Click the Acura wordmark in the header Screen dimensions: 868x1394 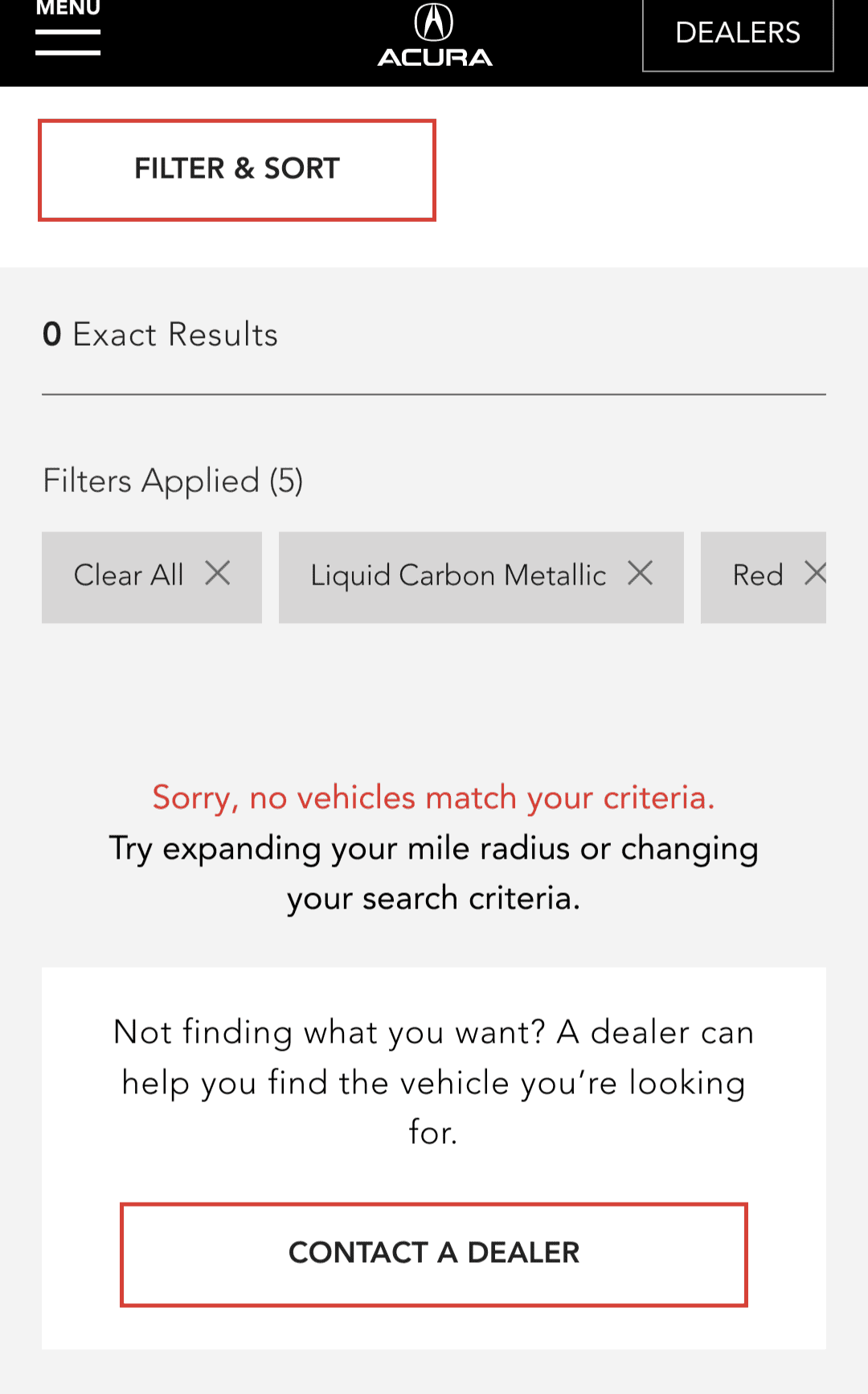pyautogui.click(x=433, y=56)
